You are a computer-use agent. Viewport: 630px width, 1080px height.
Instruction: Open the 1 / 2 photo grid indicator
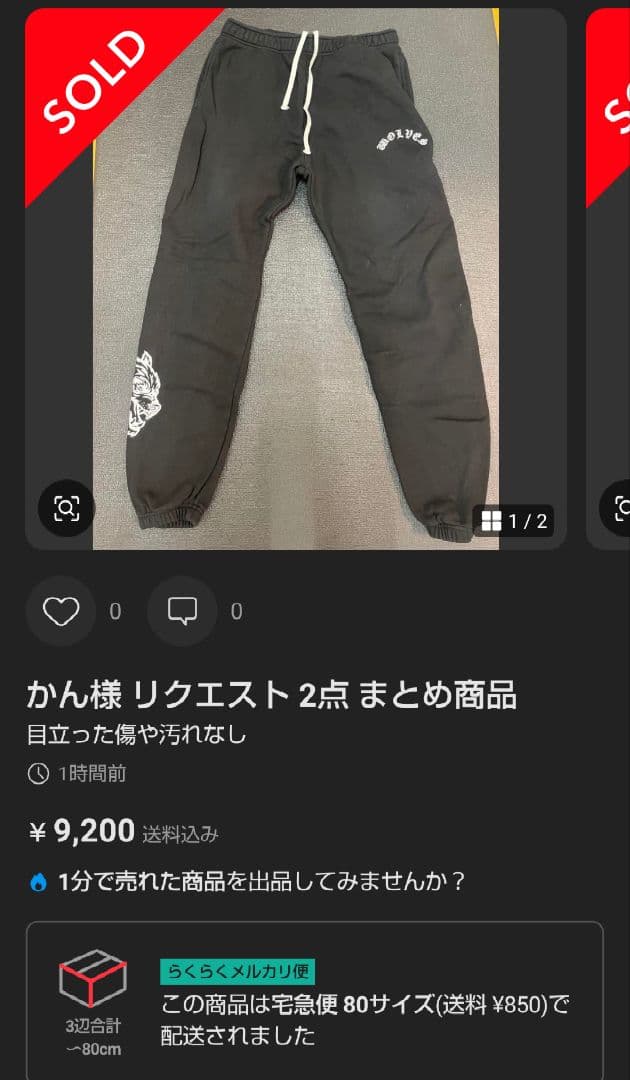[514, 520]
